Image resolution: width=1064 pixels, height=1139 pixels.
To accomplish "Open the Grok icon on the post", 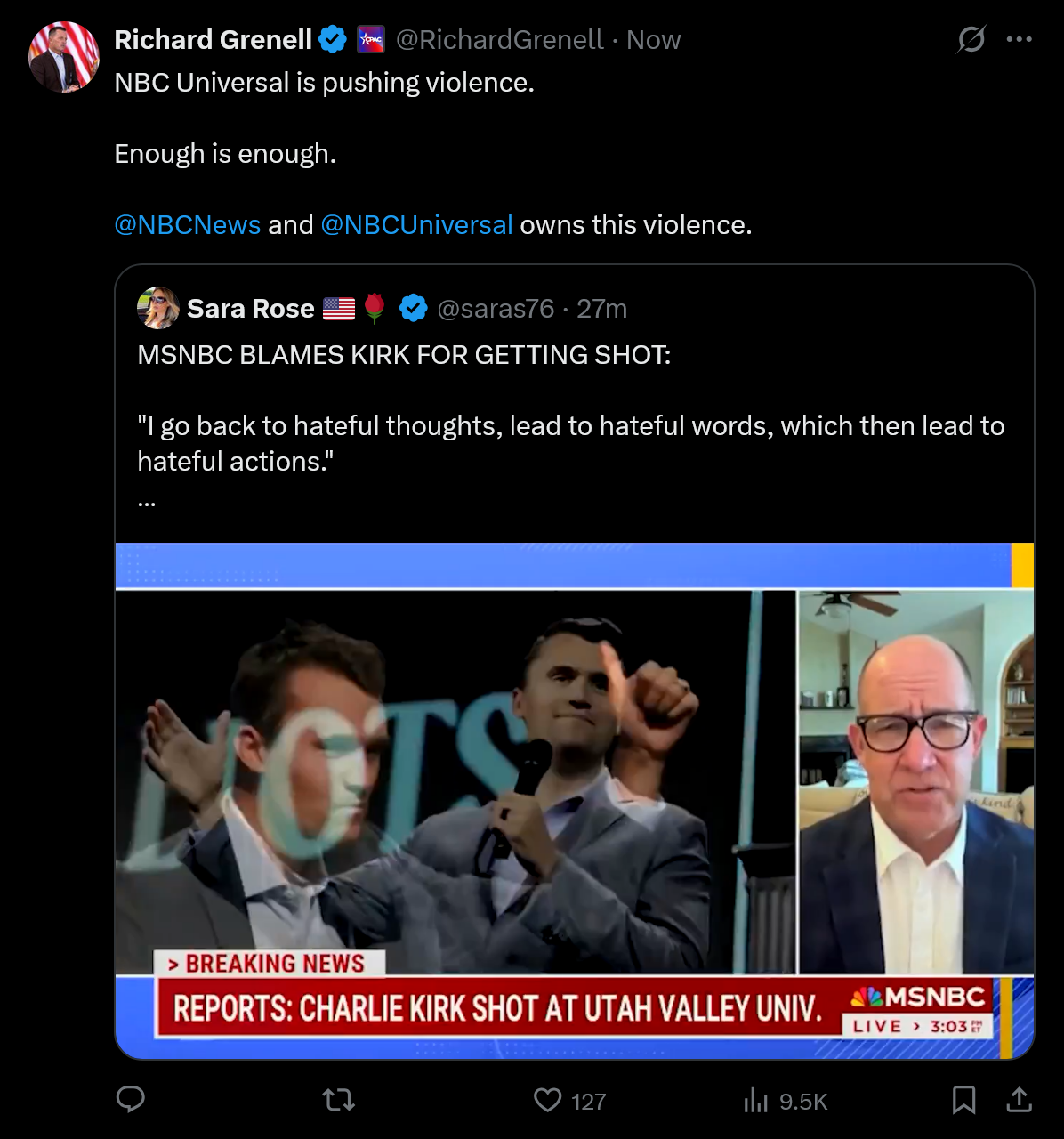I will (971, 39).
